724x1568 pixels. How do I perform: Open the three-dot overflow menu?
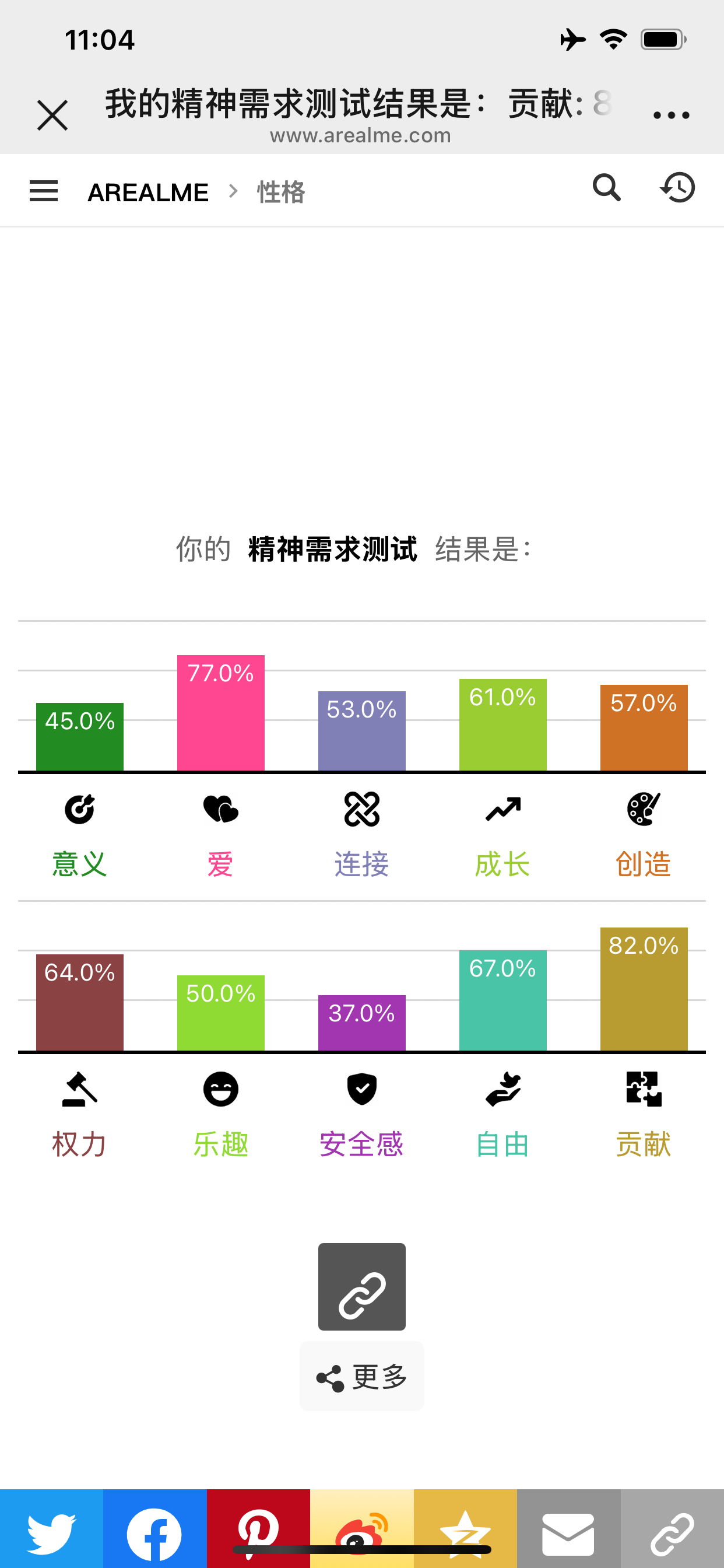tap(670, 115)
